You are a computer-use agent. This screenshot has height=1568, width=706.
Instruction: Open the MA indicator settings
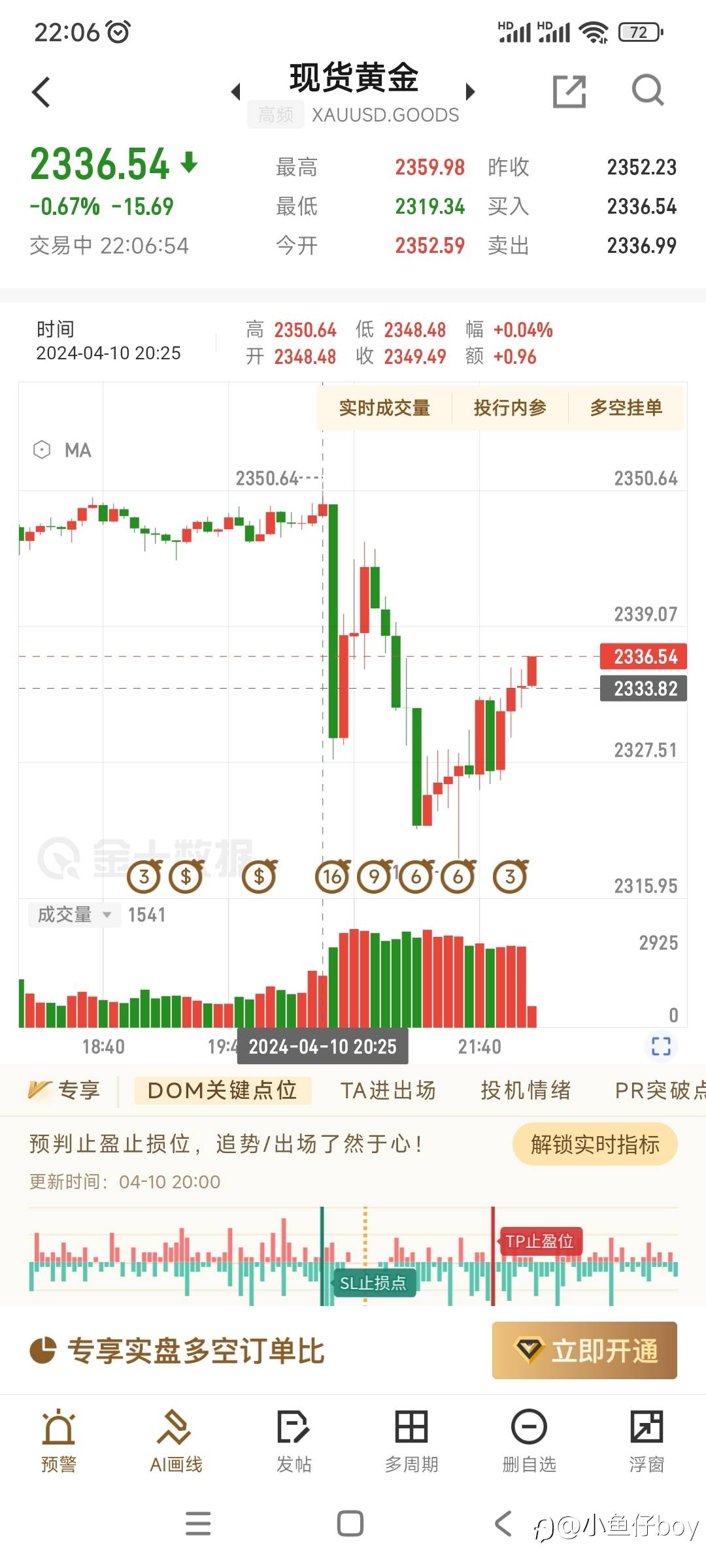click(x=62, y=450)
